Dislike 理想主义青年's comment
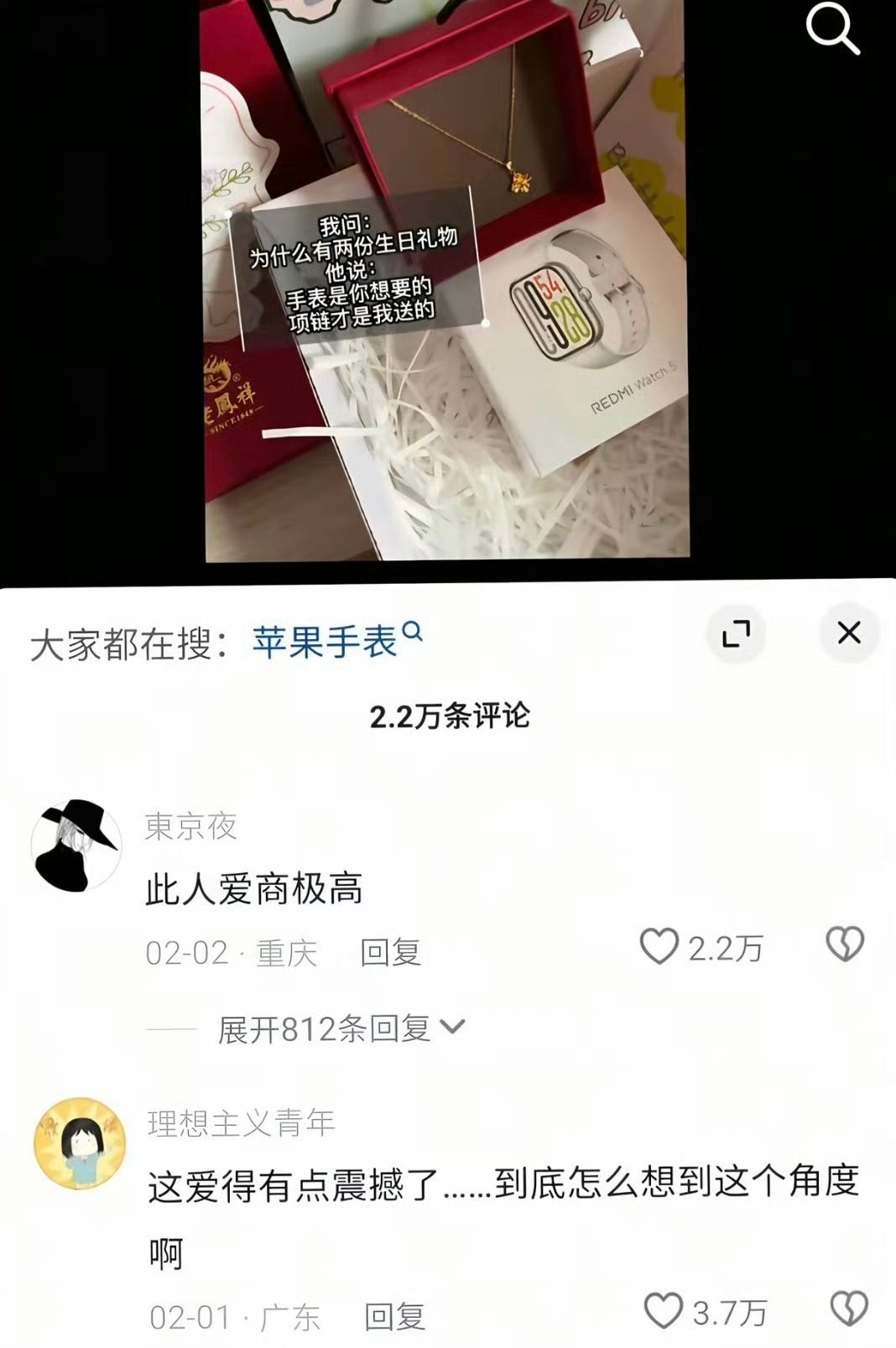This screenshot has width=896, height=1348. pyautogui.click(x=848, y=1309)
